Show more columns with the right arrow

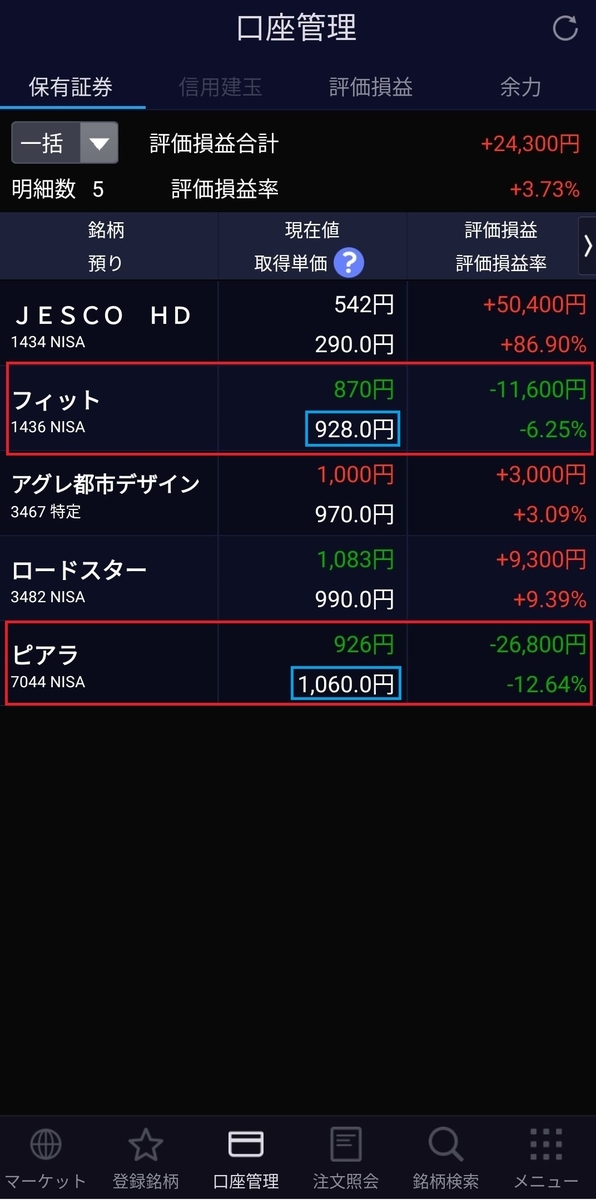coord(587,246)
